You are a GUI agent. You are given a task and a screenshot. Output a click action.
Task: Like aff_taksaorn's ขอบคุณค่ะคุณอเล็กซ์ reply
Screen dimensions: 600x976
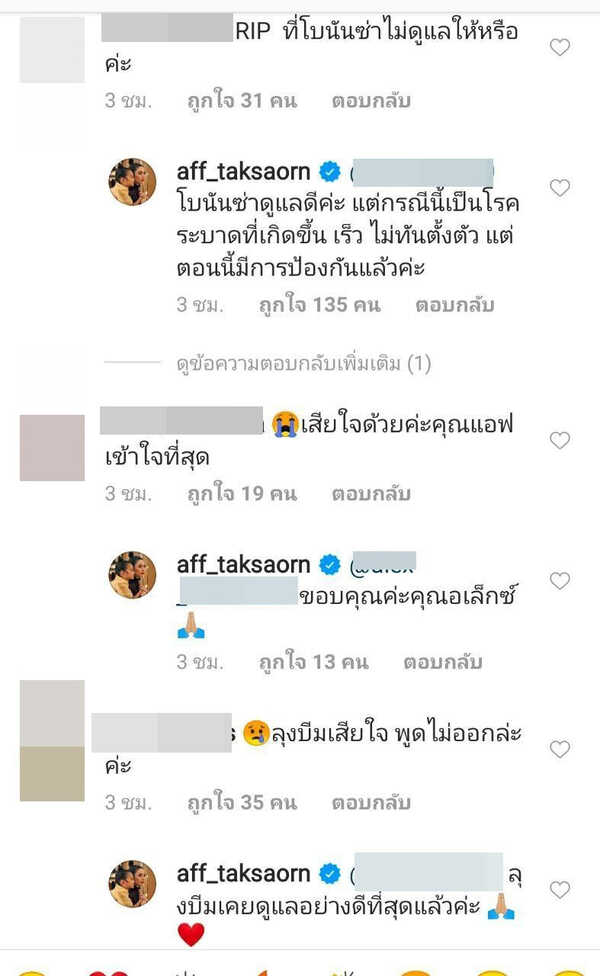(560, 581)
